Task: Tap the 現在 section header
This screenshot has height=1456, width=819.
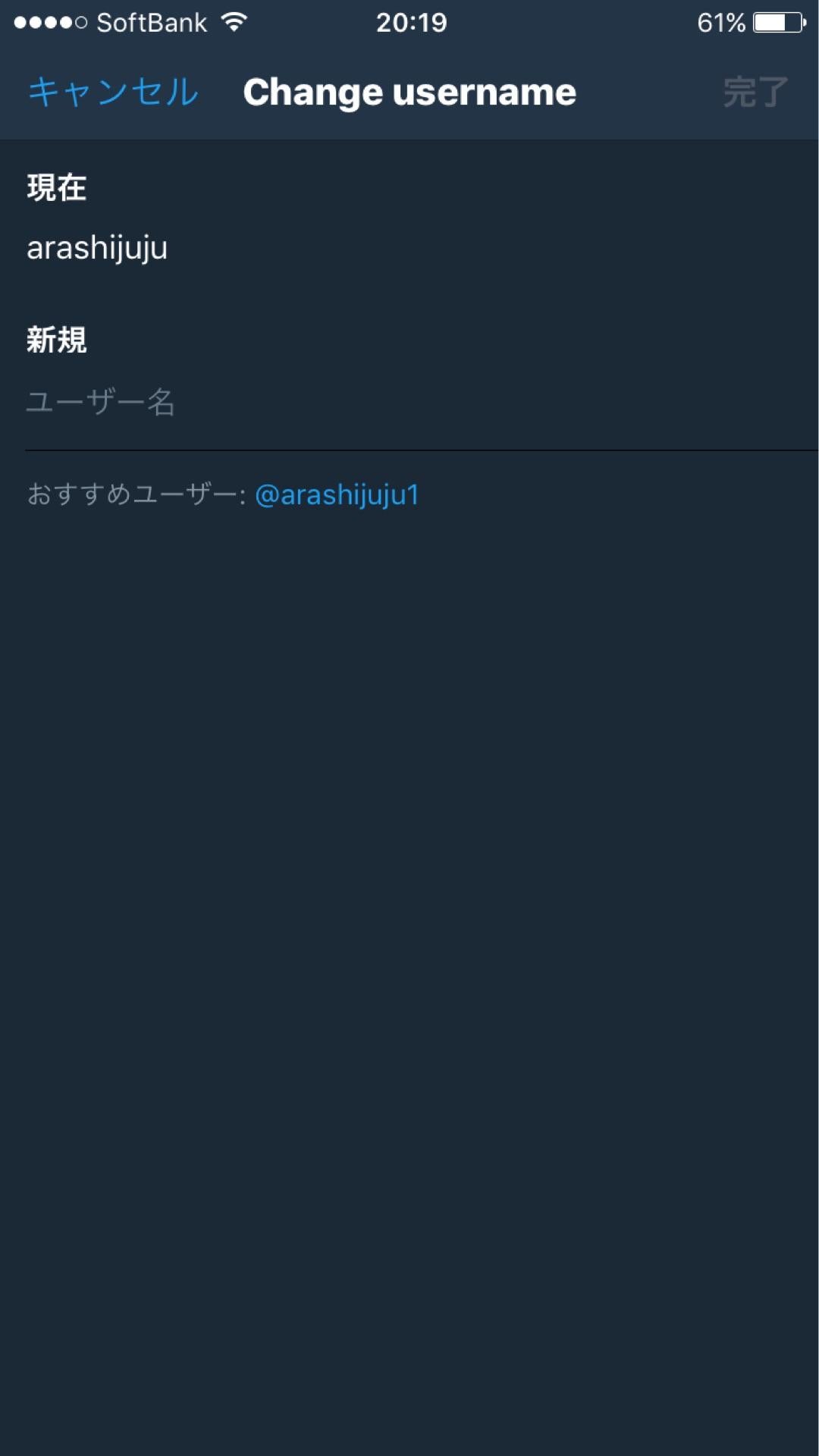Action: point(57,186)
